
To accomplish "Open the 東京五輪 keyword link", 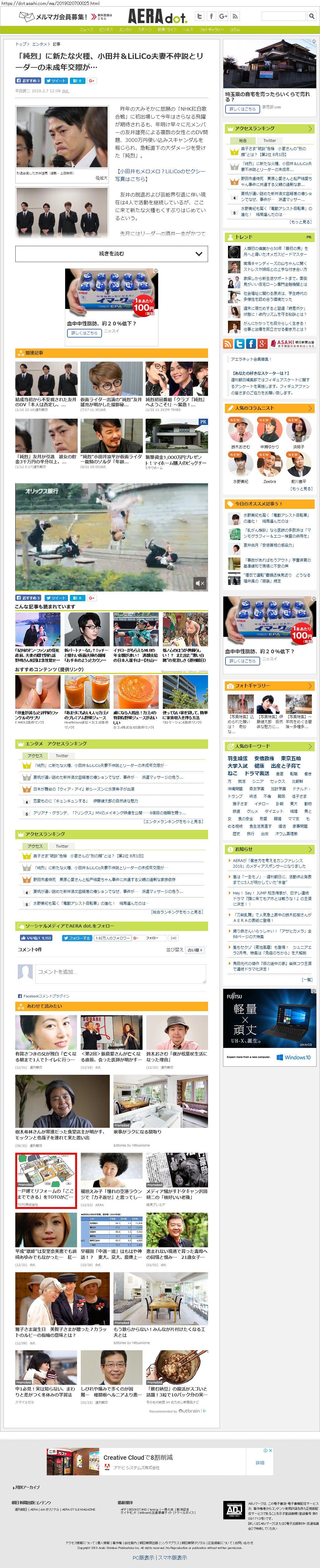I will click(290, 758).
